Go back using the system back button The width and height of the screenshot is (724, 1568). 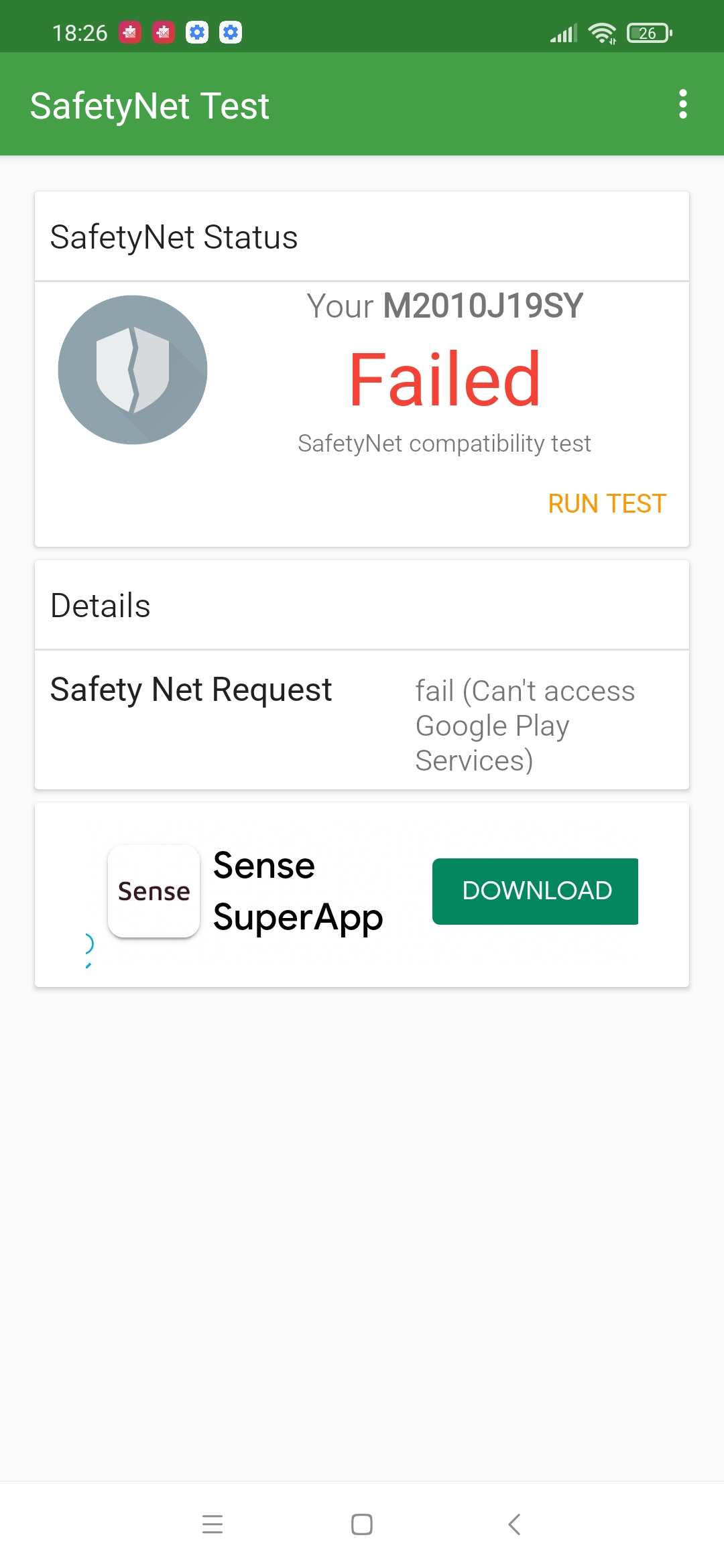(x=514, y=1524)
